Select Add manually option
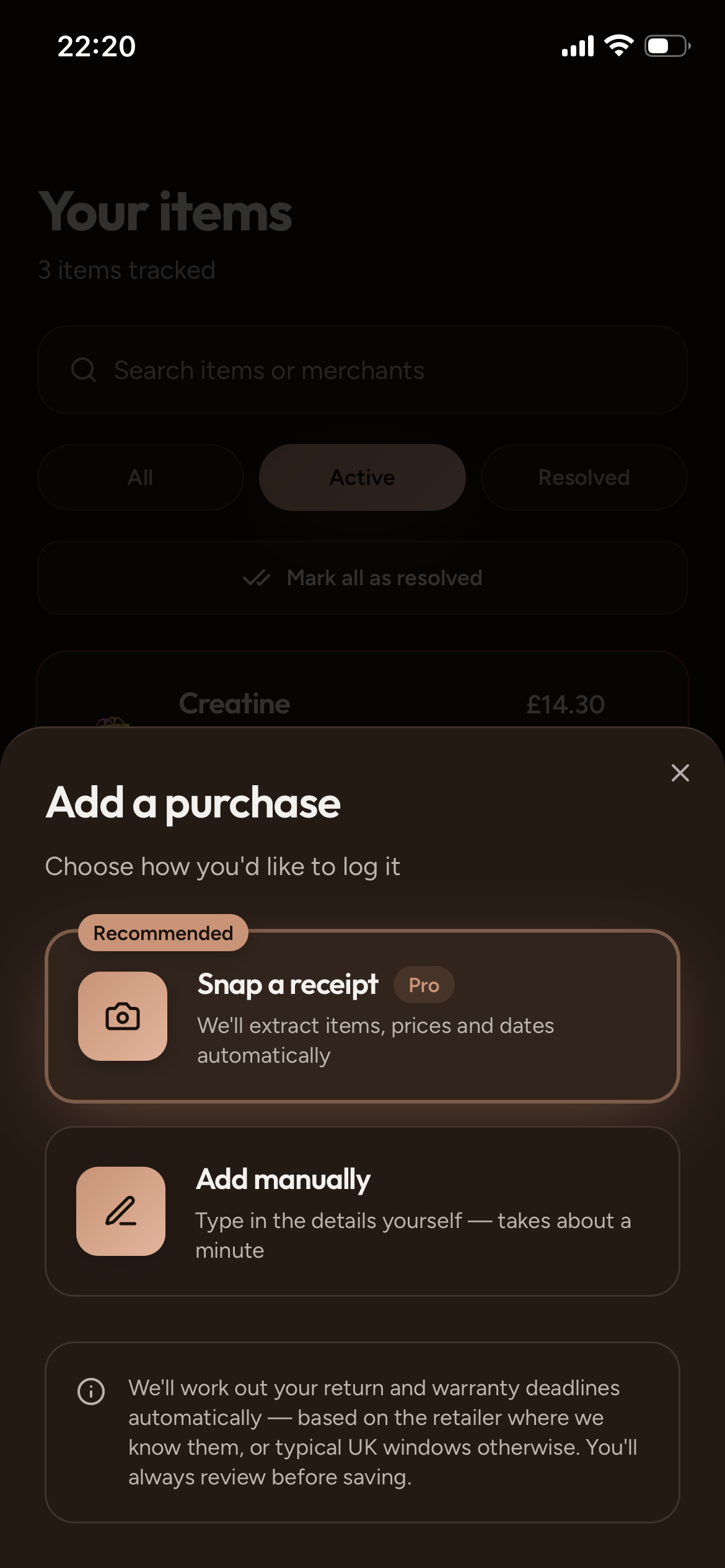This screenshot has width=725, height=1568. pyautogui.click(x=362, y=1211)
